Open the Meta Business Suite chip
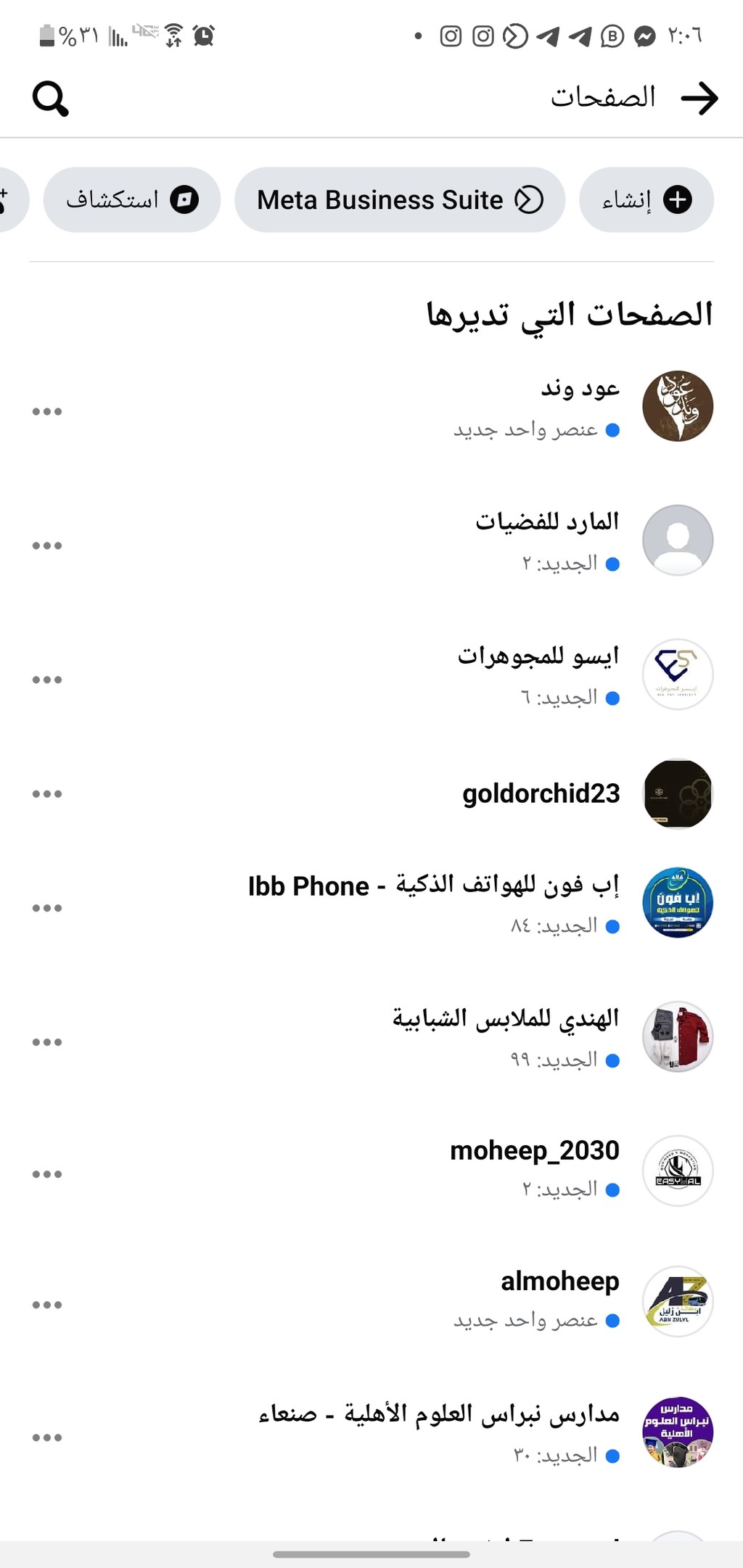 point(400,200)
